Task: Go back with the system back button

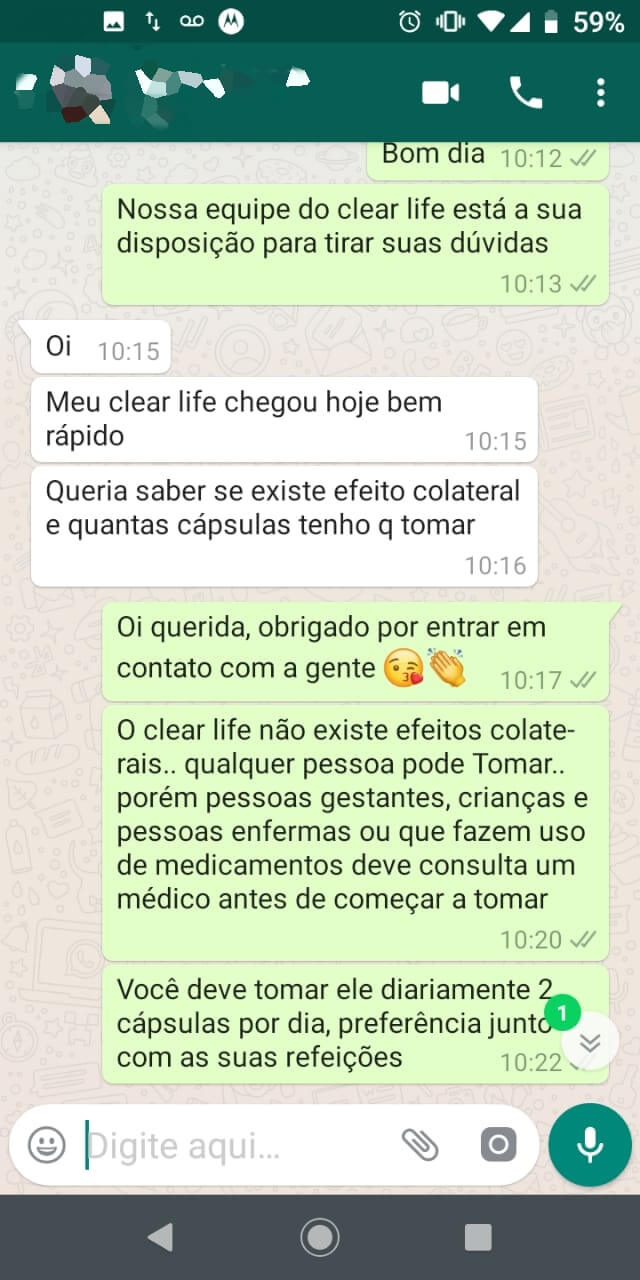Action: pyautogui.click(x=160, y=1237)
